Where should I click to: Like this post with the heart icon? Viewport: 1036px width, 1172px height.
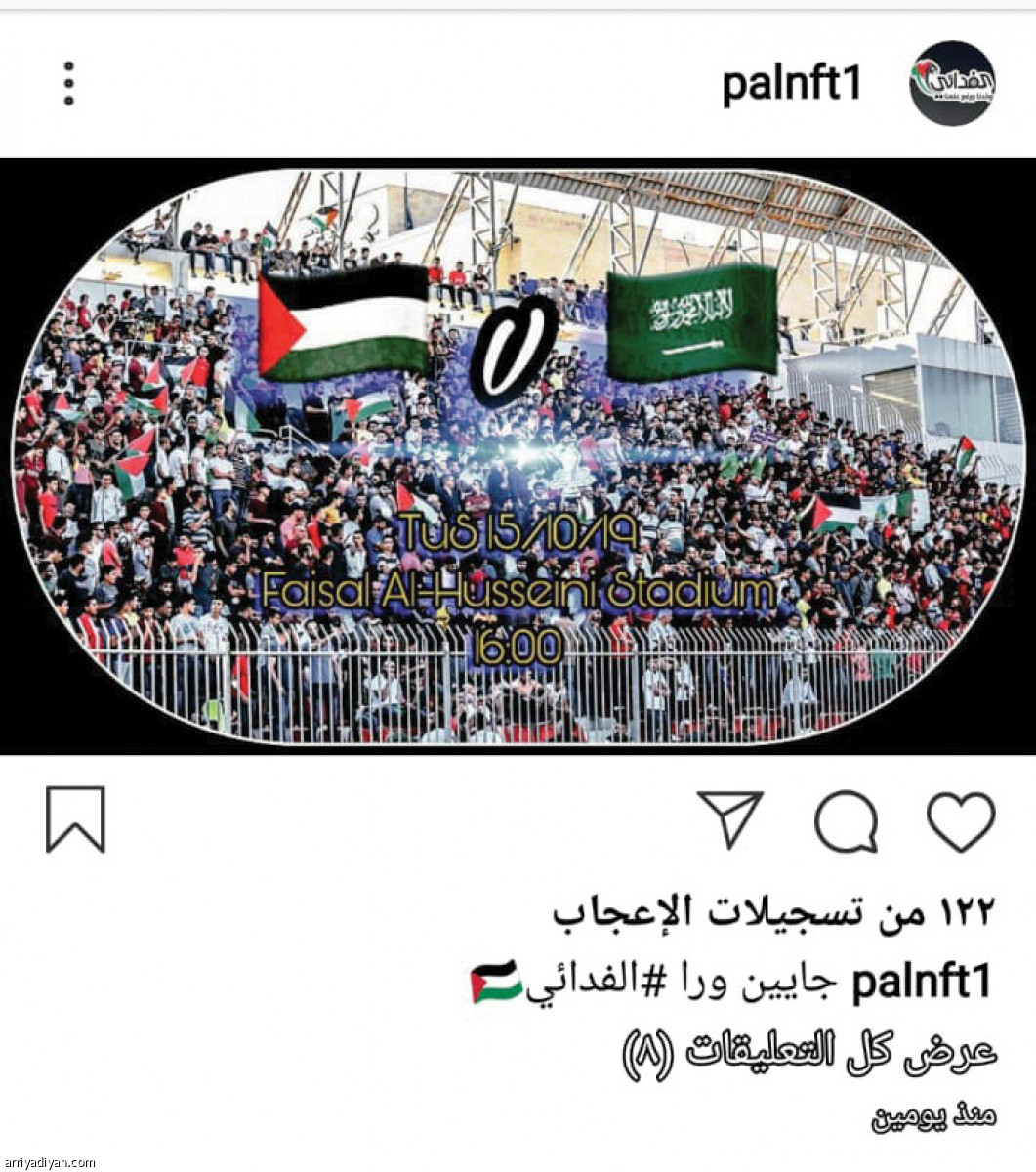[x=961, y=820]
